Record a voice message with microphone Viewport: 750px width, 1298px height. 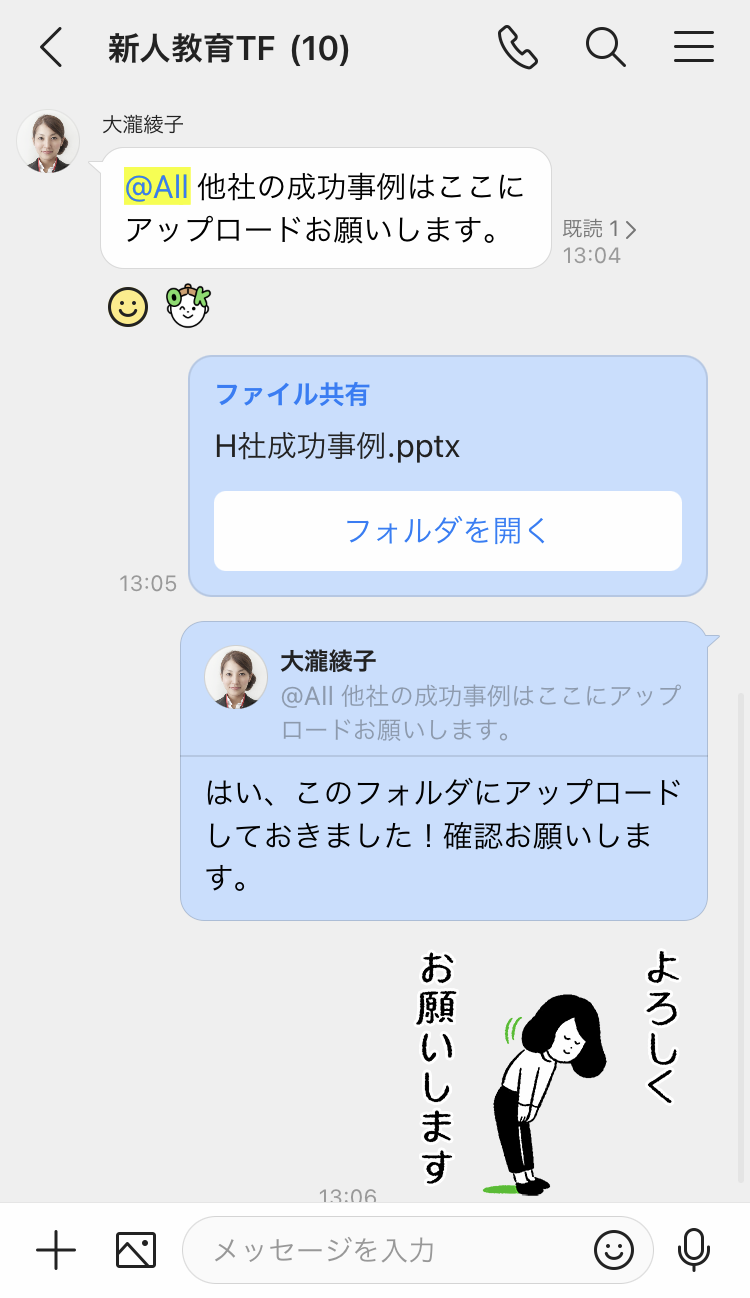(x=694, y=1250)
